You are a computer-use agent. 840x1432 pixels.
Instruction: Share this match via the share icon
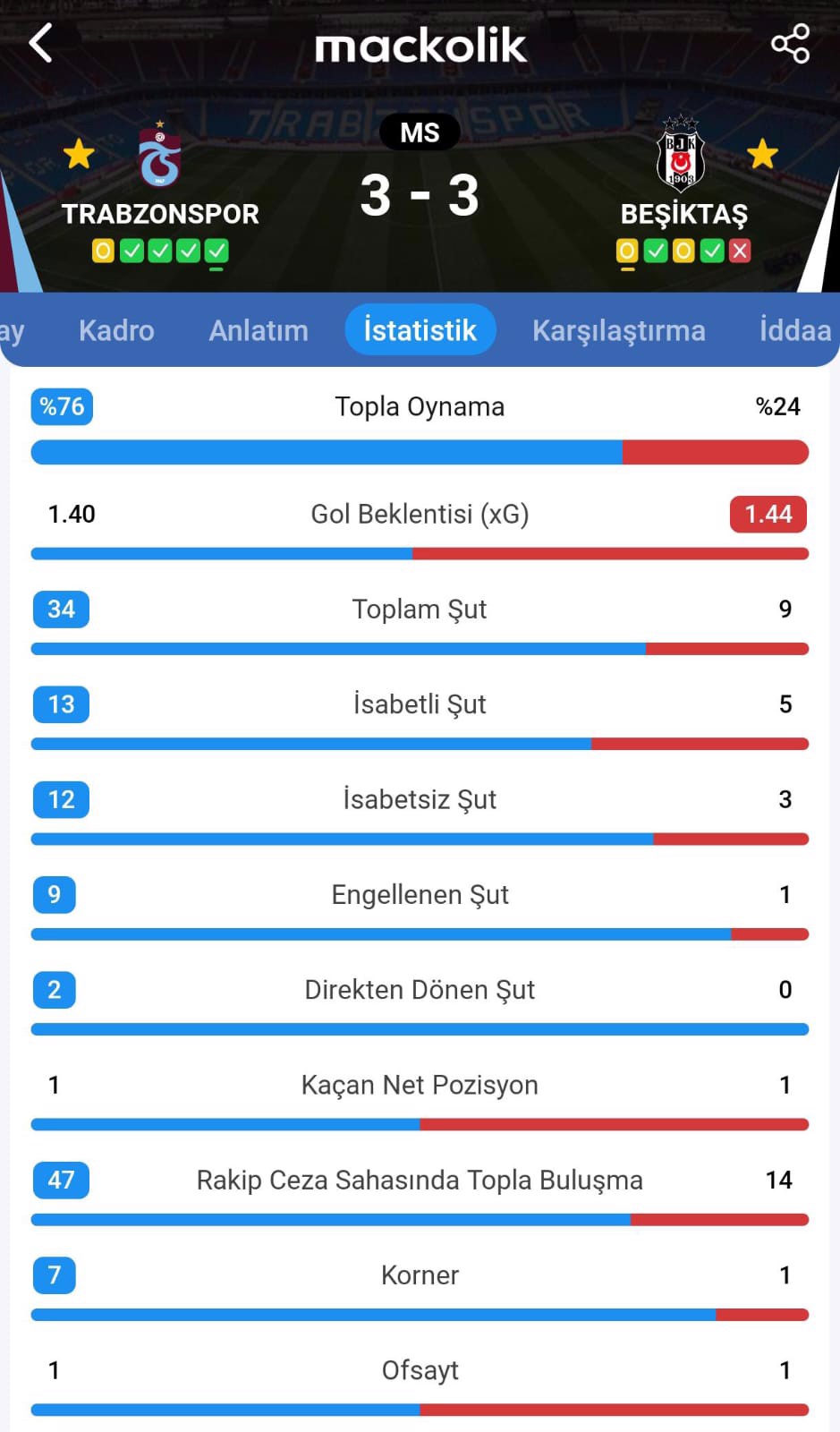tap(790, 44)
